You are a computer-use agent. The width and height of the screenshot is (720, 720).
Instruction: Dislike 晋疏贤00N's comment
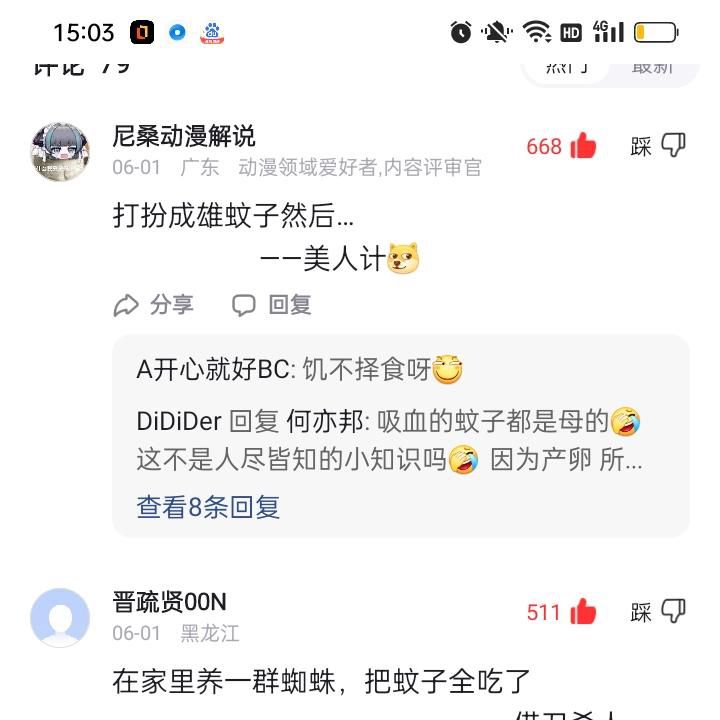click(x=673, y=611)
